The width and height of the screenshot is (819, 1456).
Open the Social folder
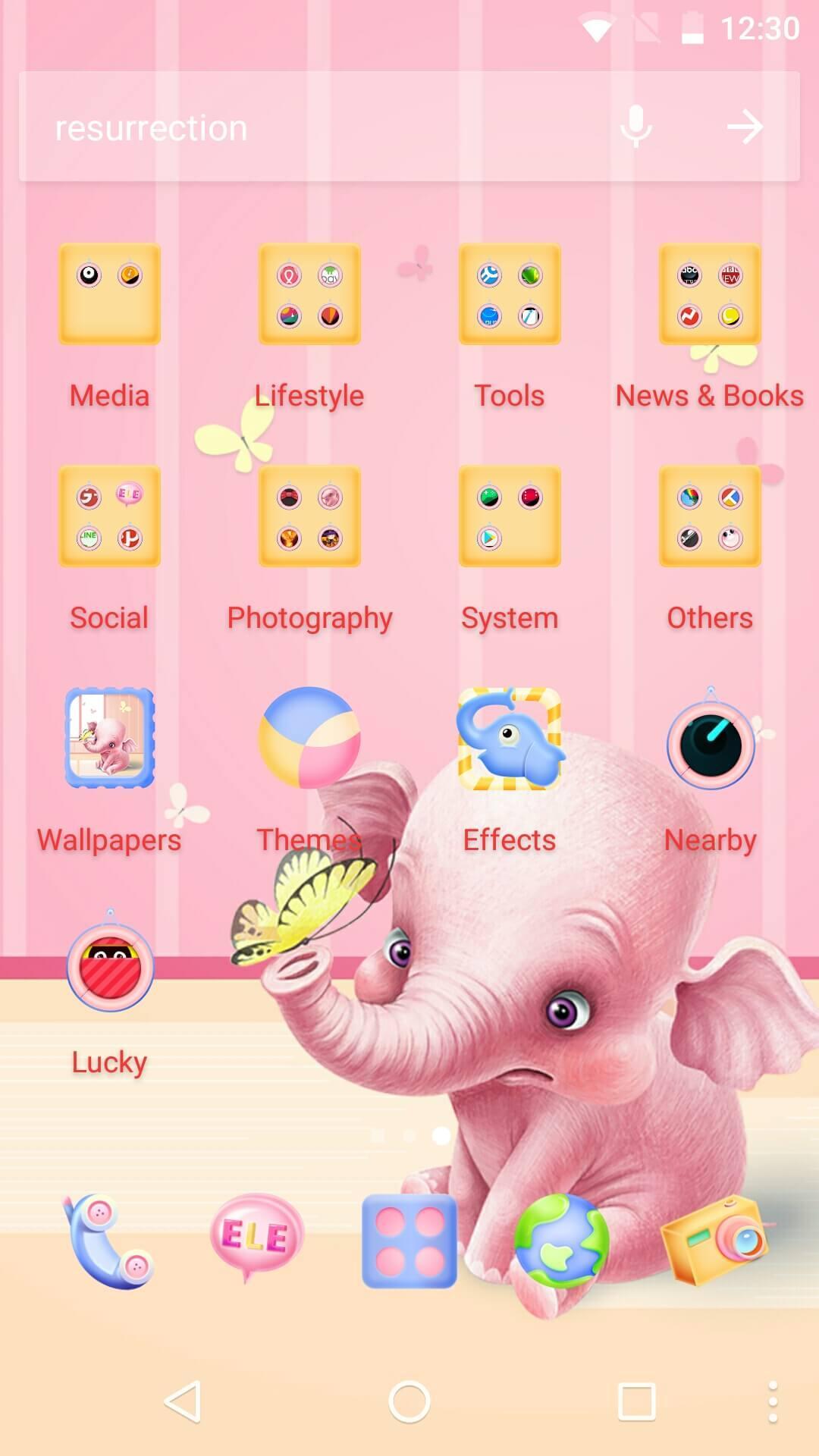pos(110,516)
